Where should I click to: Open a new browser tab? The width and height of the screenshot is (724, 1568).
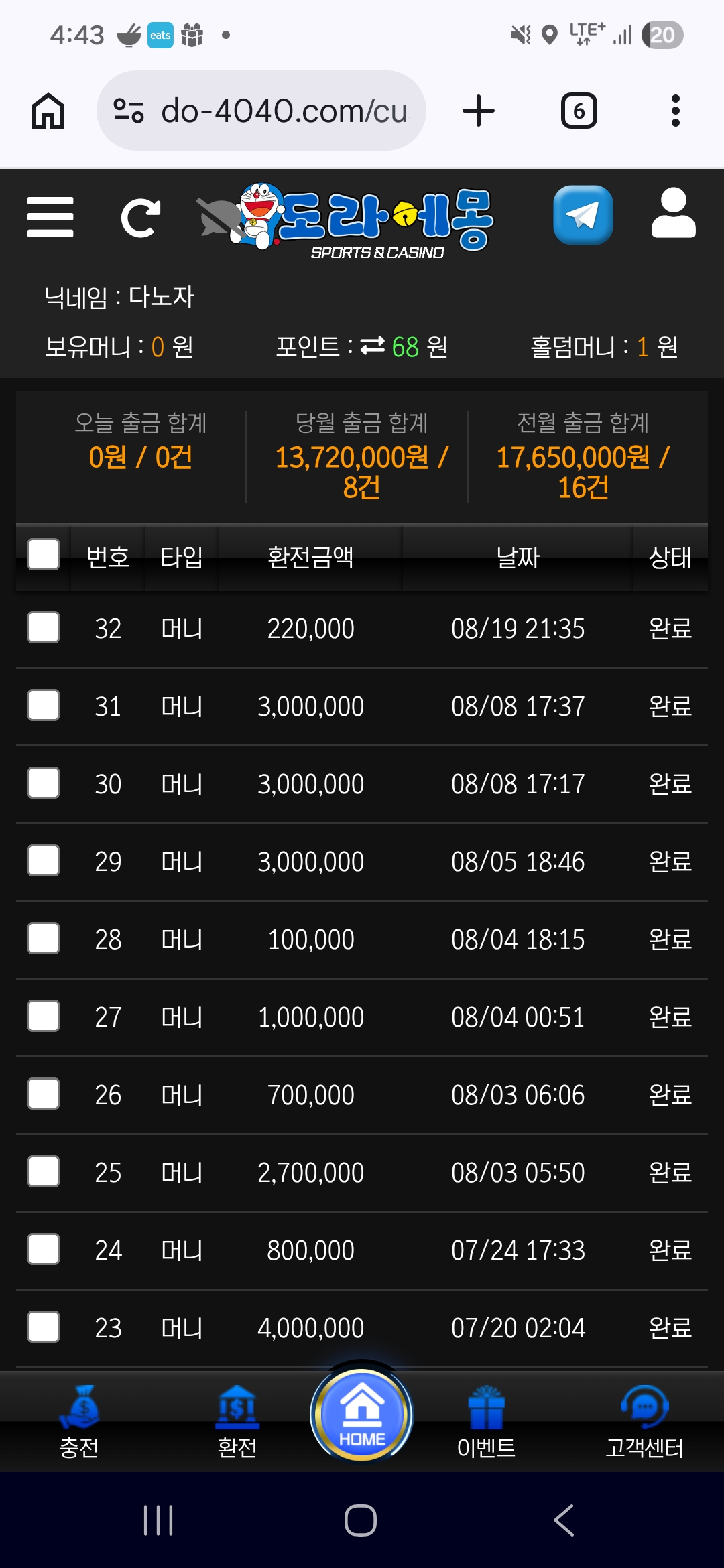tap(479, 111)
